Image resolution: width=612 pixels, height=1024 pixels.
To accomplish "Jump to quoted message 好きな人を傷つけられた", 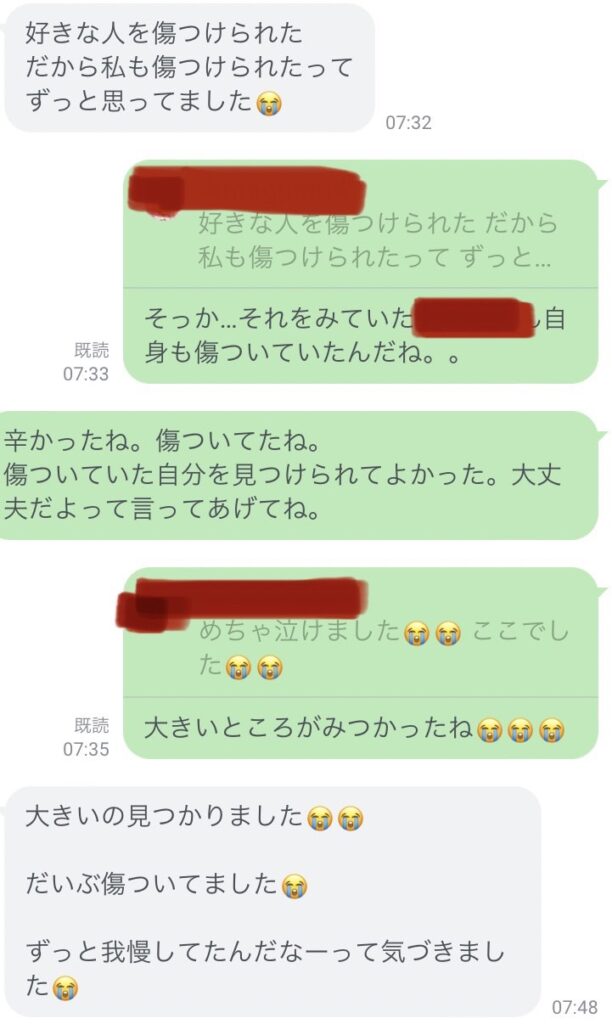I will [x=377, y=239].
